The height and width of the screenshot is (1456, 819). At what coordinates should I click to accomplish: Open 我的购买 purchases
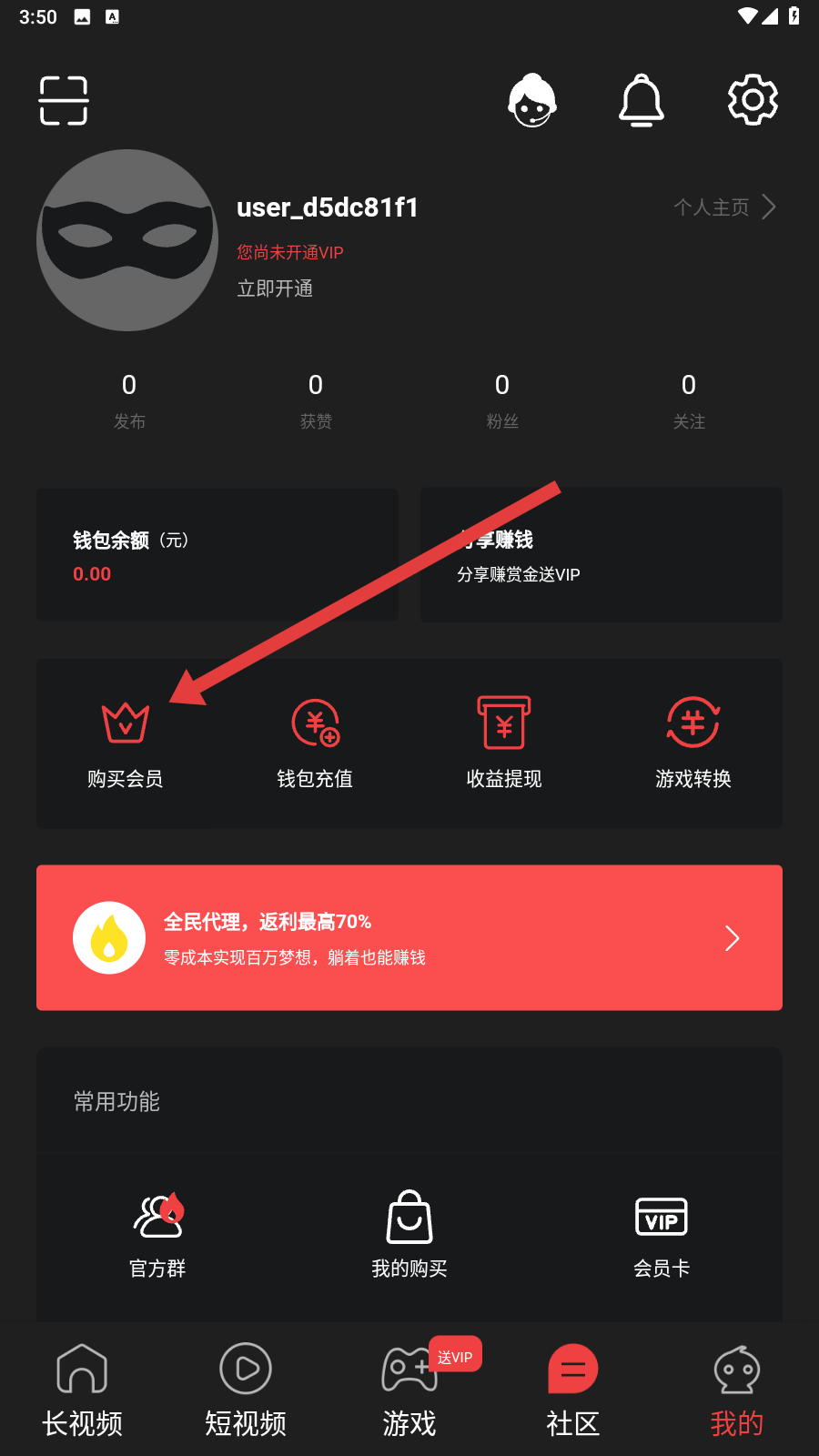[x=409, y=1235]
